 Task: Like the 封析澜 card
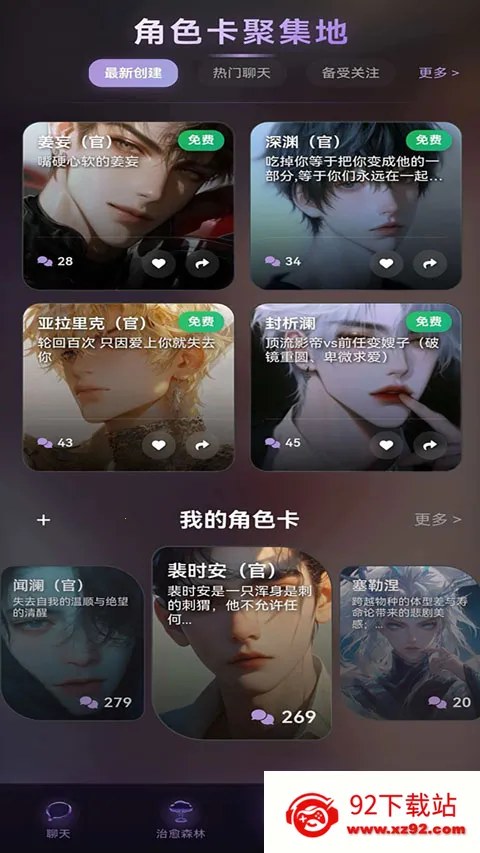pos(386,445)
